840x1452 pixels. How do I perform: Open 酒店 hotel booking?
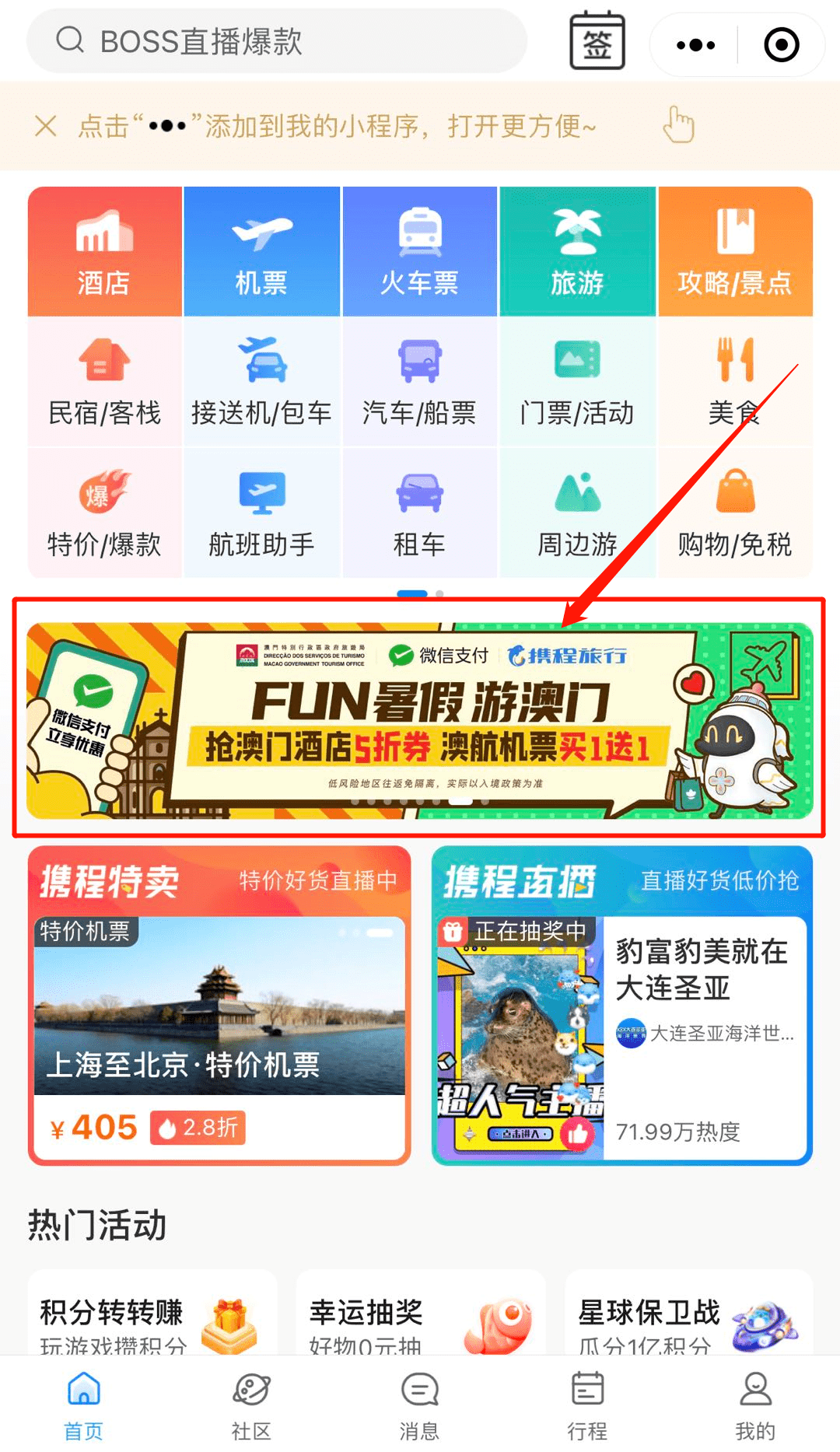click(104, 252)
